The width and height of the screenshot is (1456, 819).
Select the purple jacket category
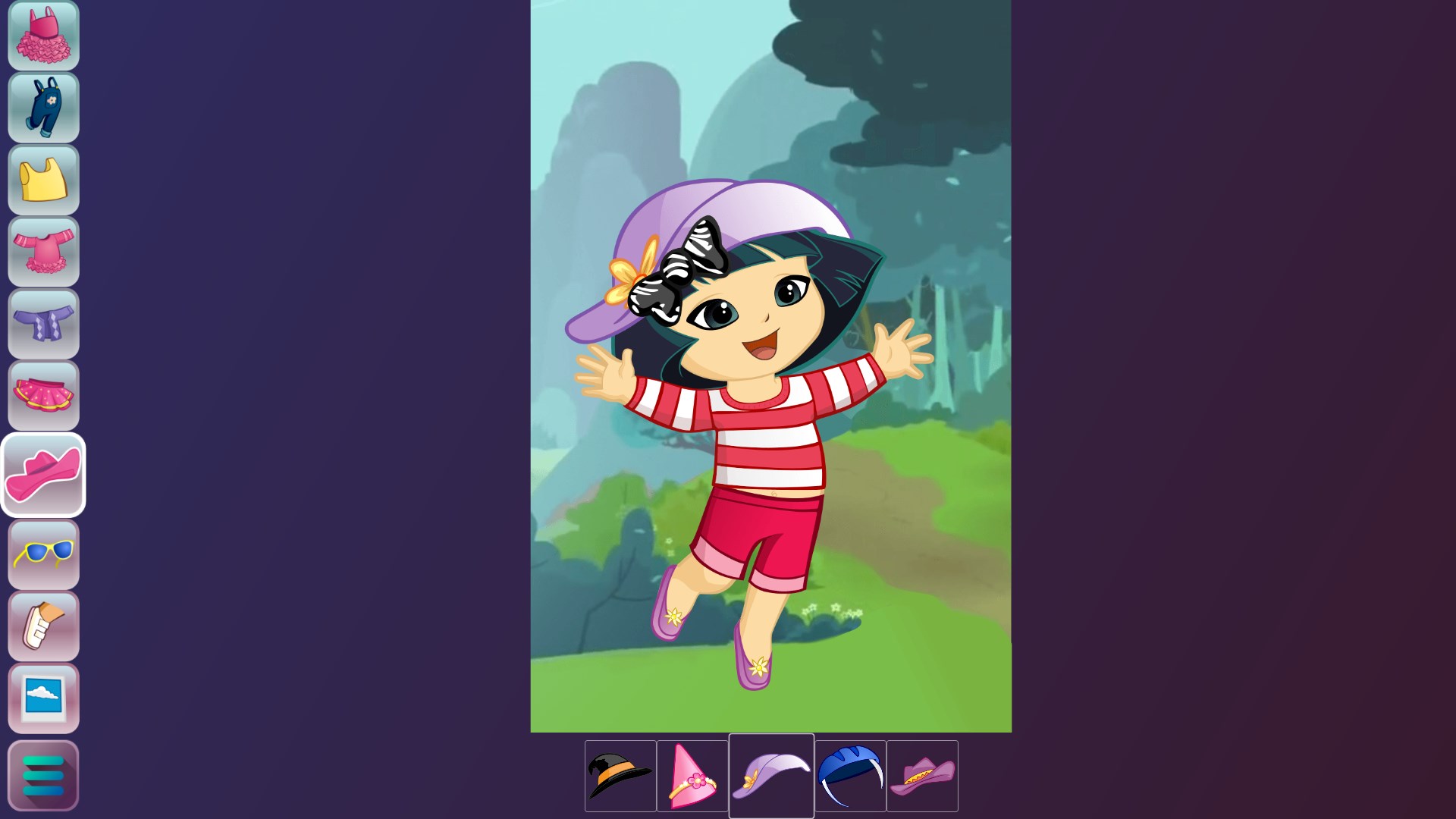[43, 324]
